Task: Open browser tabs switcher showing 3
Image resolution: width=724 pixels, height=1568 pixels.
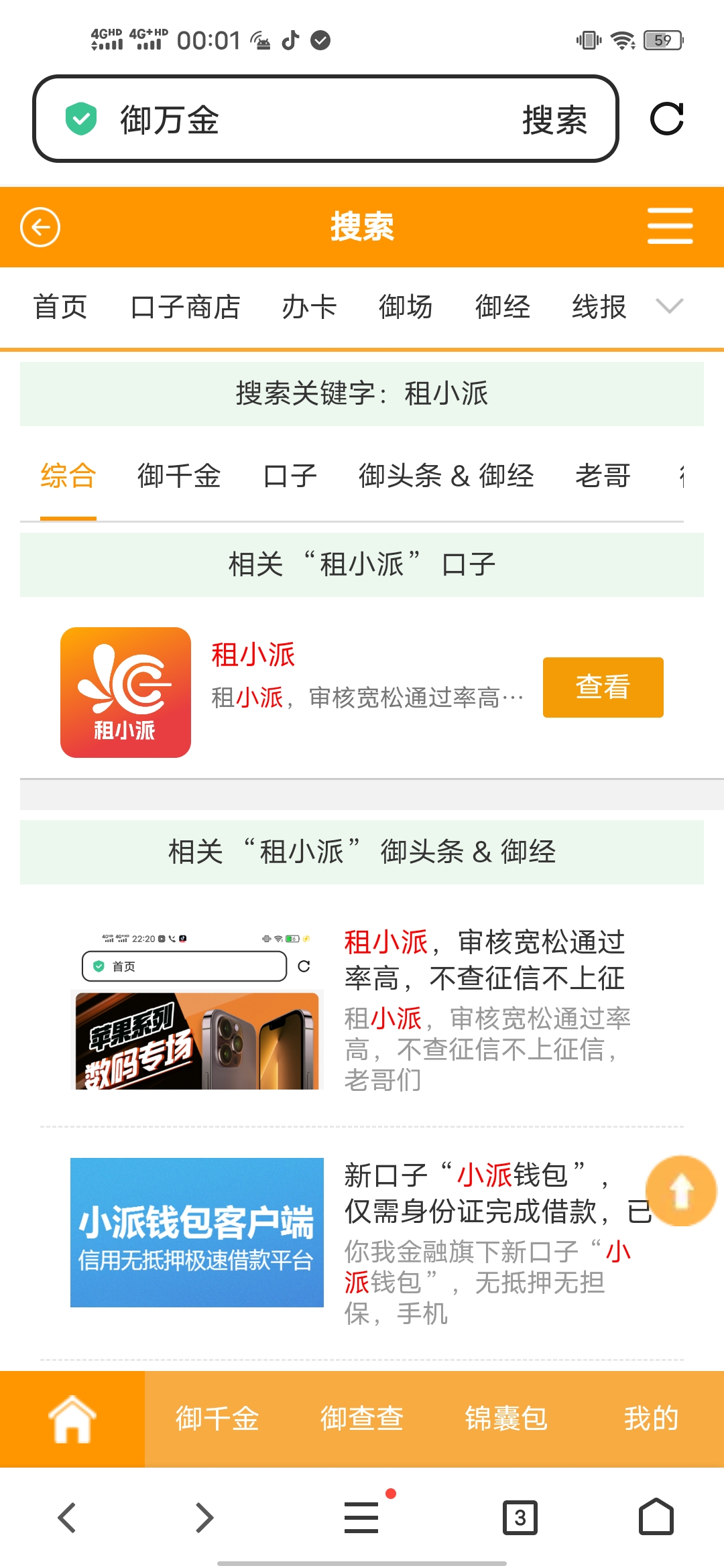Action: pyautogui.click(x=520, y=1518)
